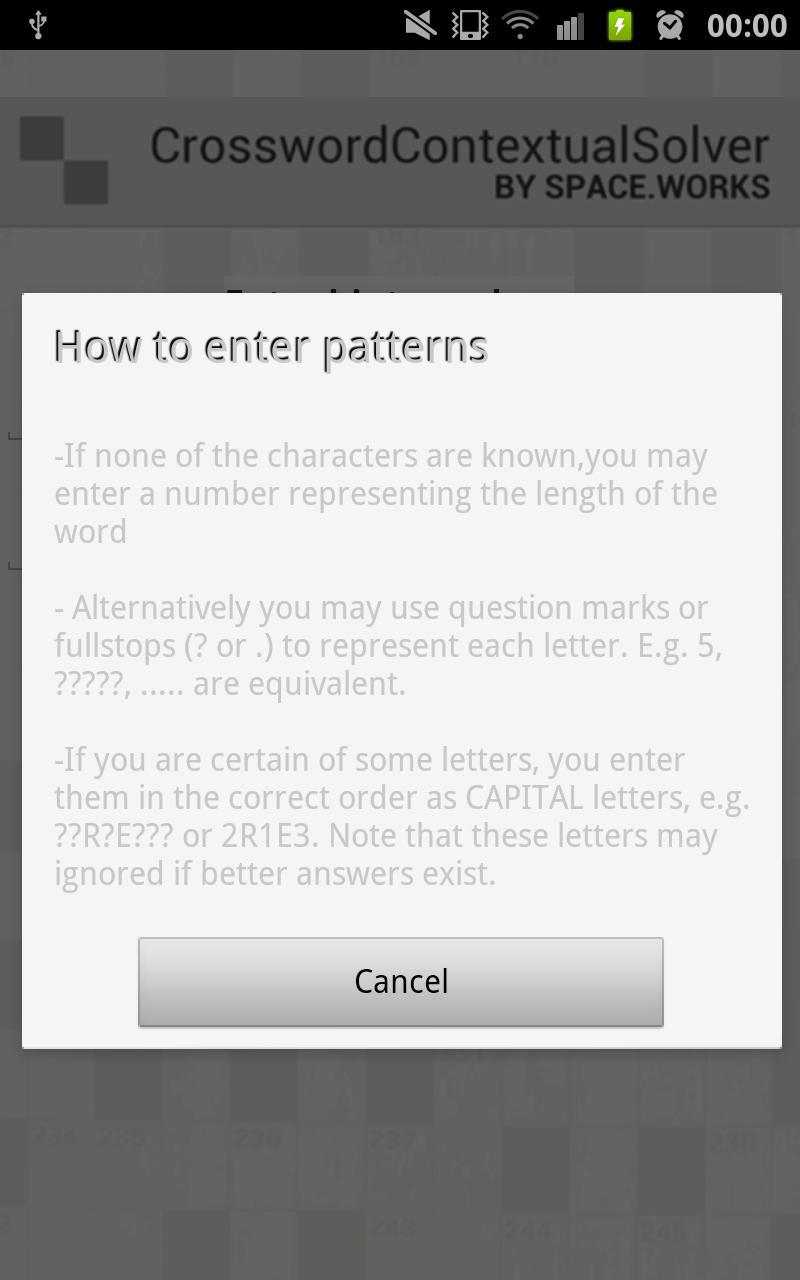Tap the CrosswordContextualSolver title
The image size is (800, 1280).
coord(460,144)
